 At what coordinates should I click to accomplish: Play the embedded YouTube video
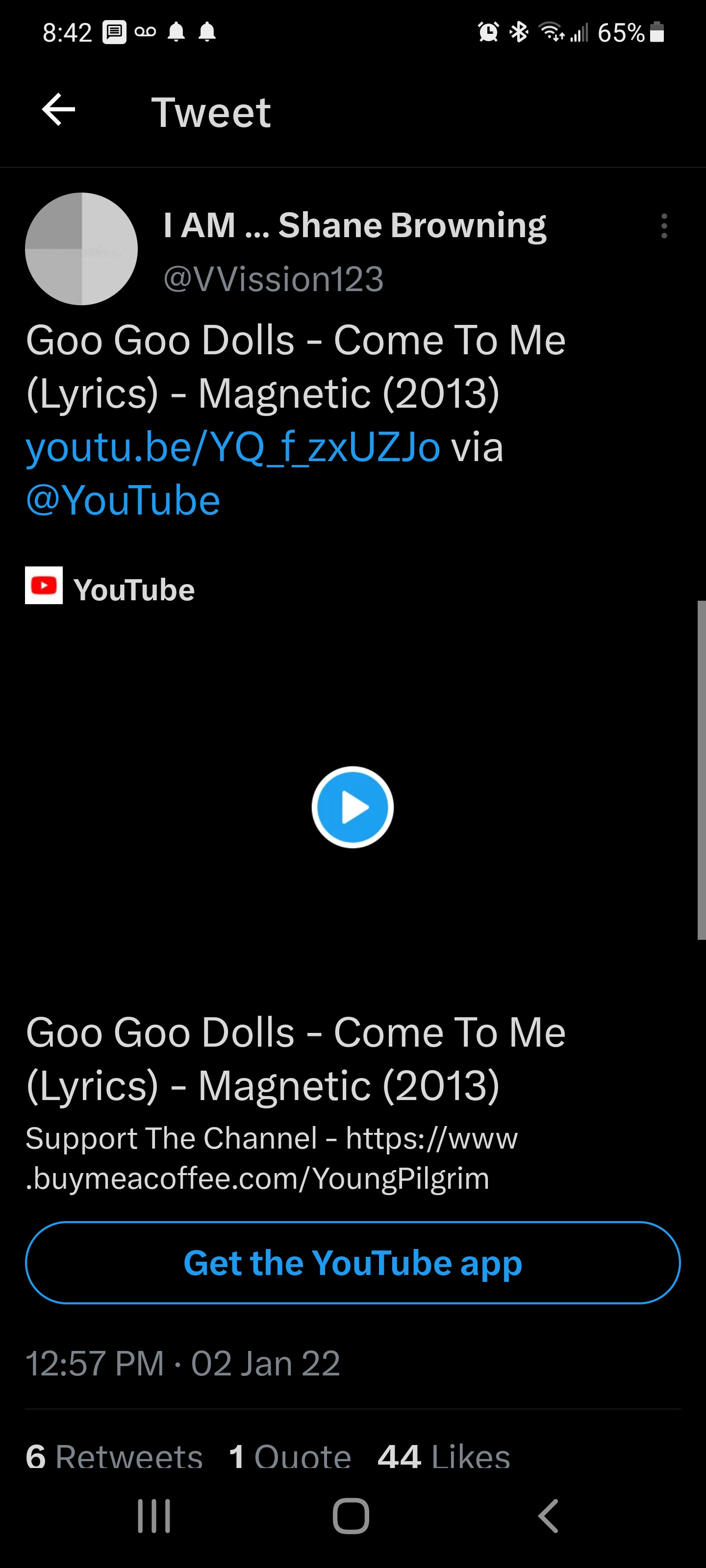[352, 807]
